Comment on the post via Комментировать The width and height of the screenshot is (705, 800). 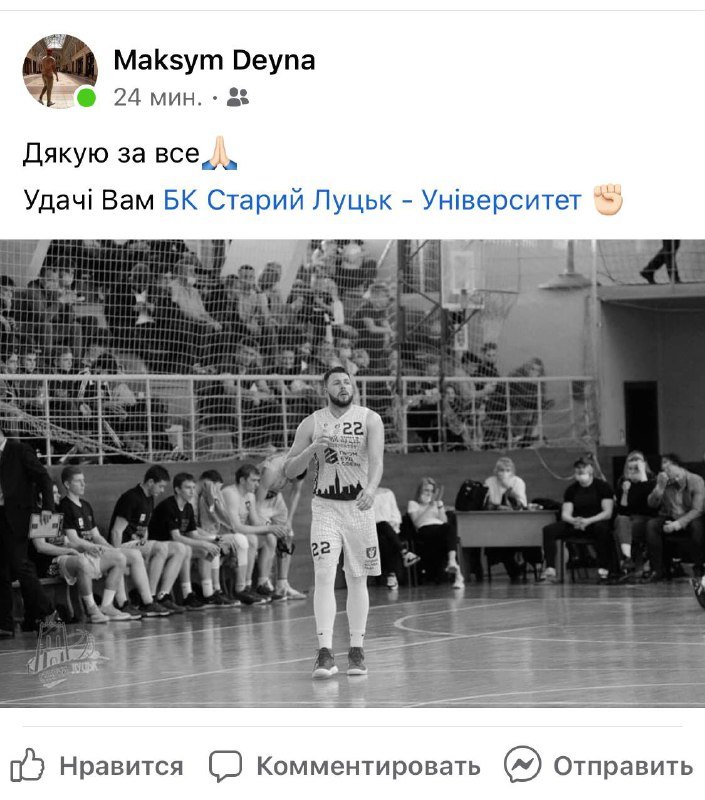345,767
